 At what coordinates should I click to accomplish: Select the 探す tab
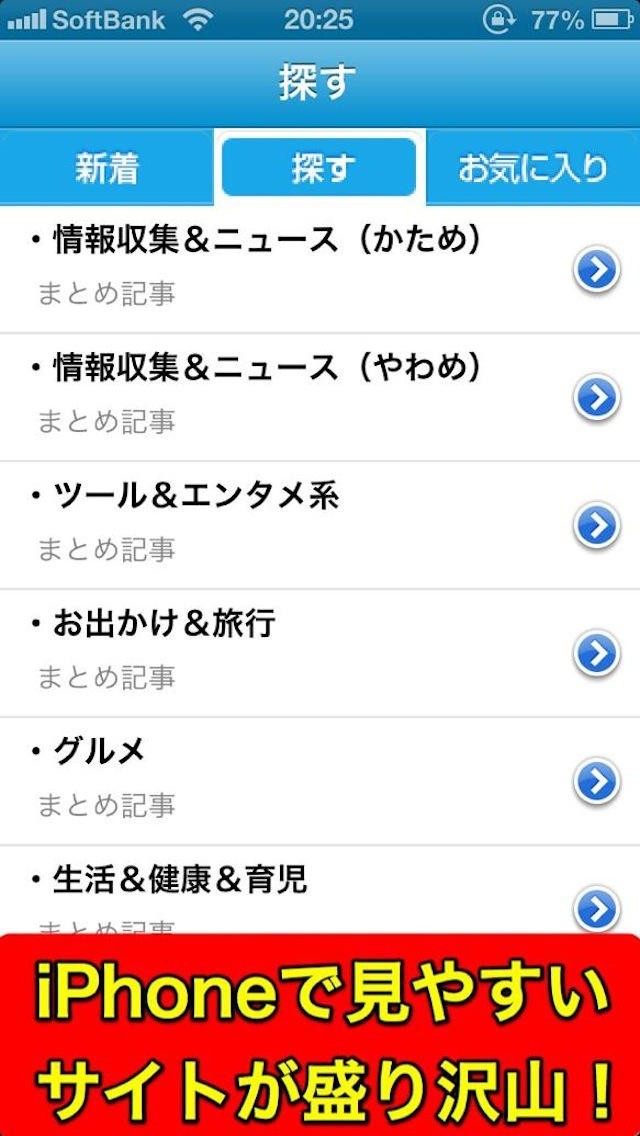(x=320, y=168)
